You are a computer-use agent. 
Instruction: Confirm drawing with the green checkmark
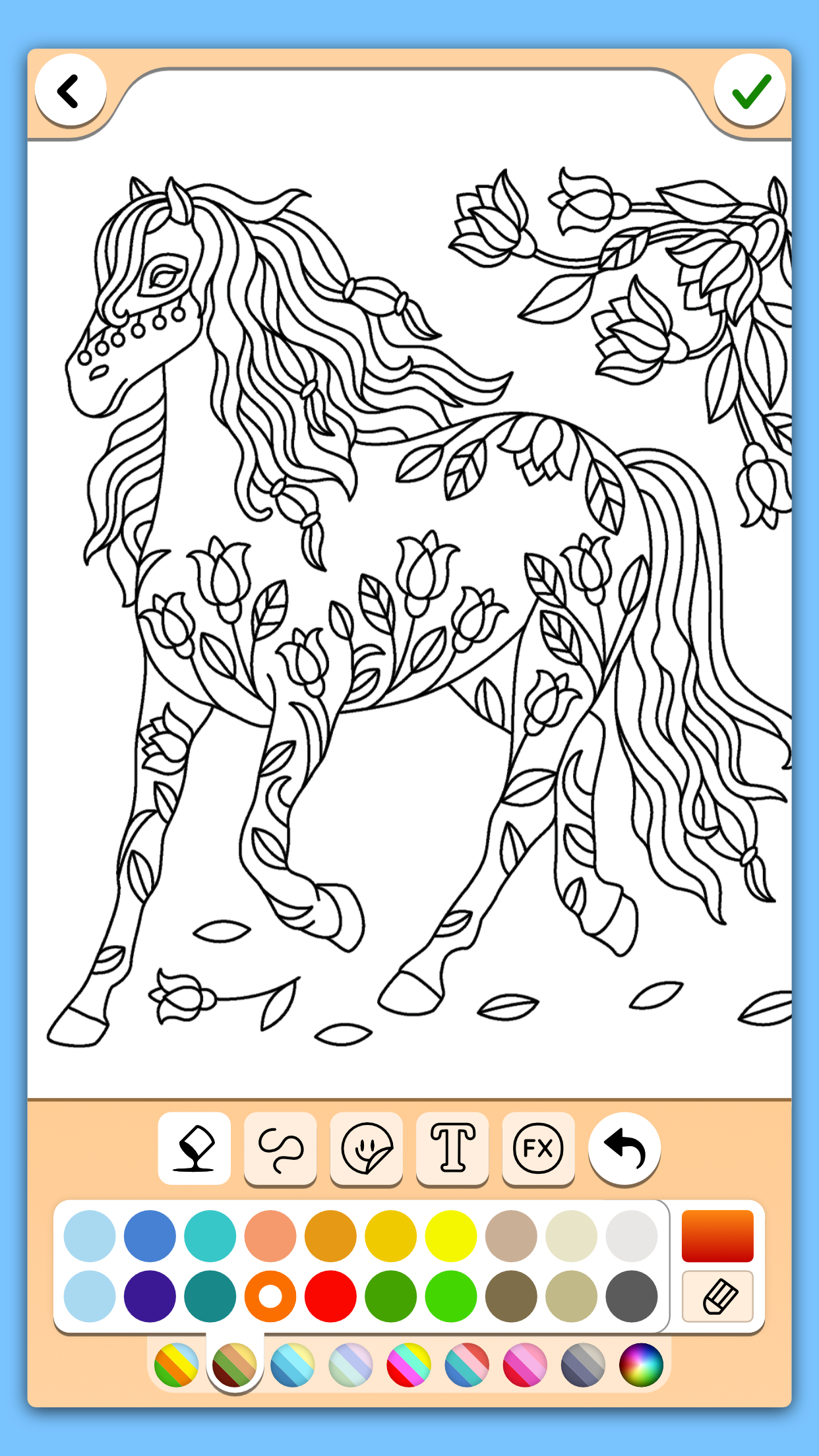pyautogui.click(x=750, y=91)
